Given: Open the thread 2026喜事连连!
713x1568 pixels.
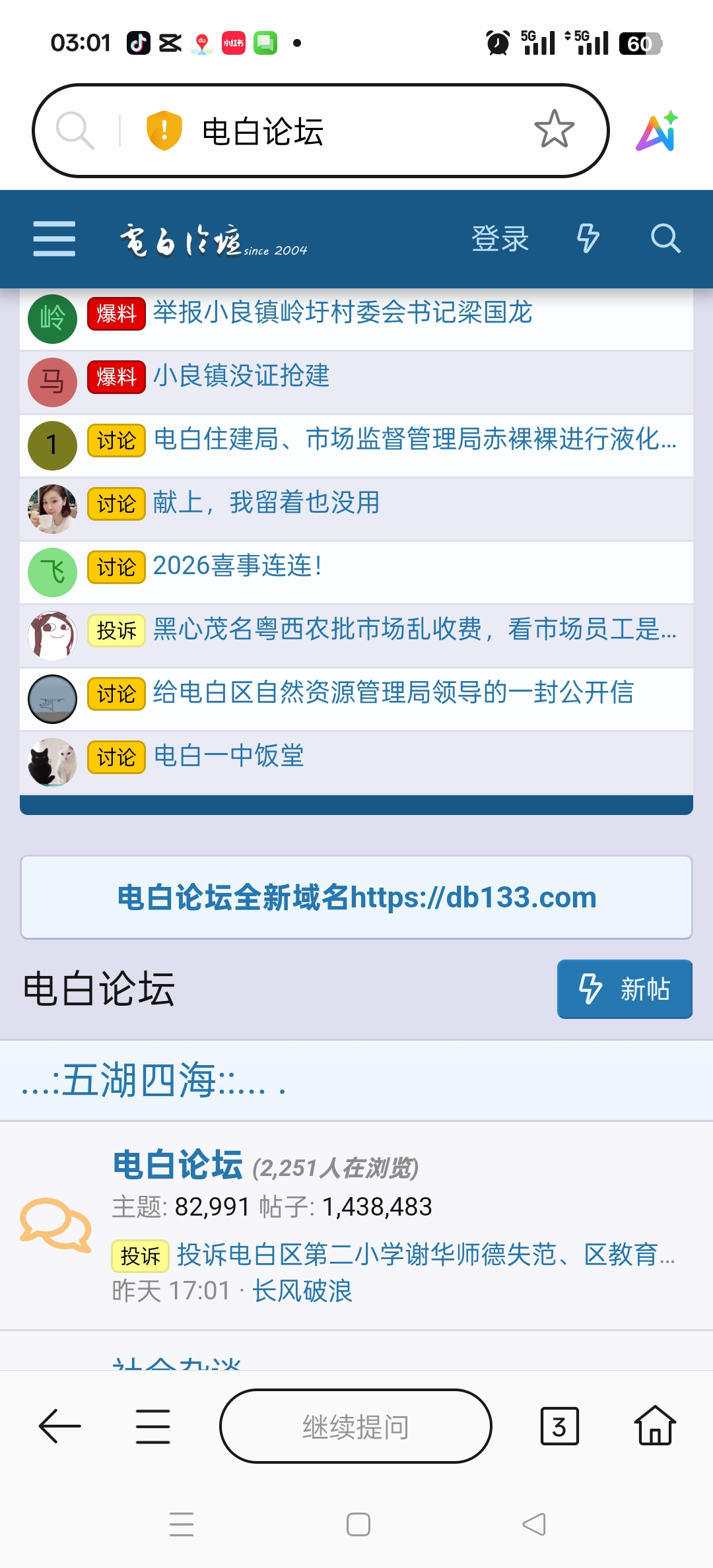Looking at the screenshot, I should point(238,566).
